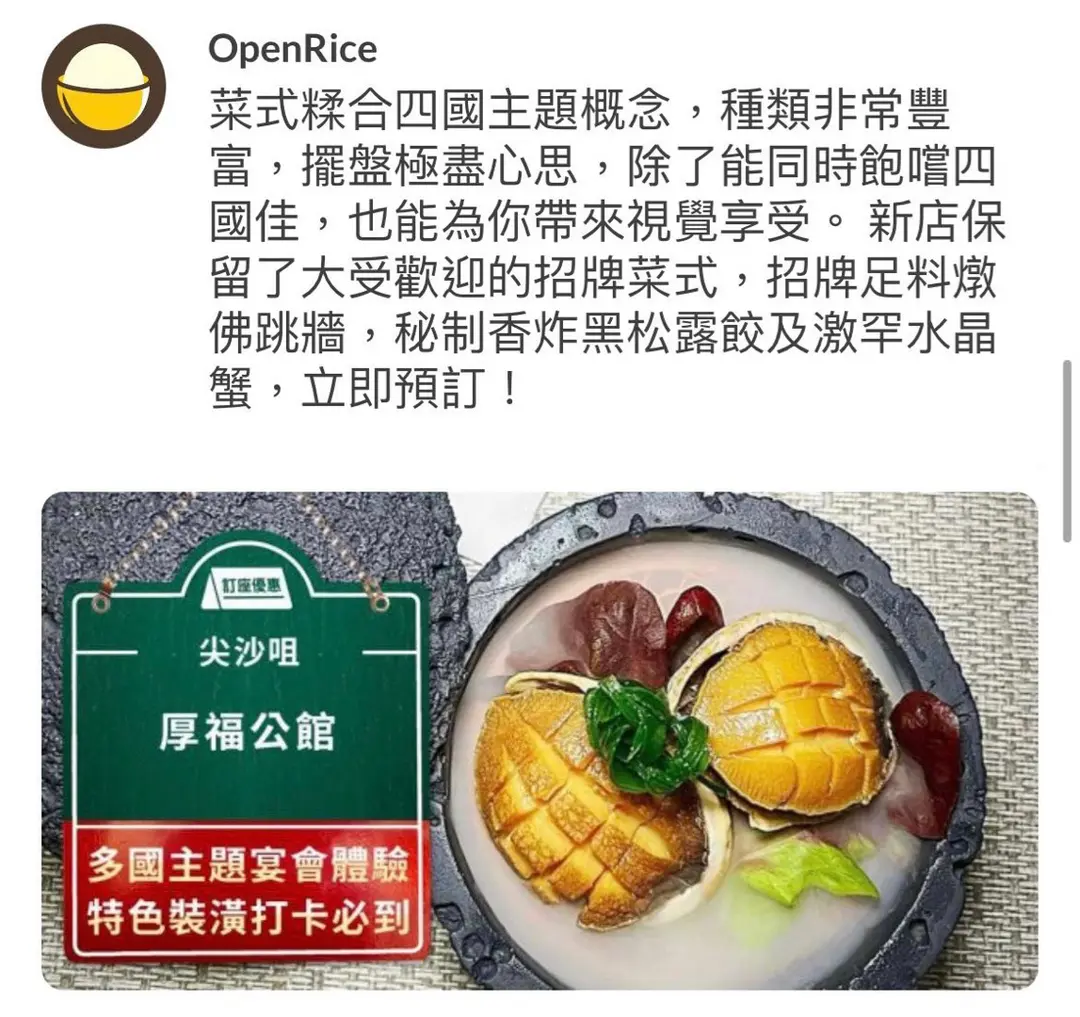The height and width of the screenshot is (1017, 1080).
Task: Open the OpenRice profile avatar
Action: coord(103,87)
